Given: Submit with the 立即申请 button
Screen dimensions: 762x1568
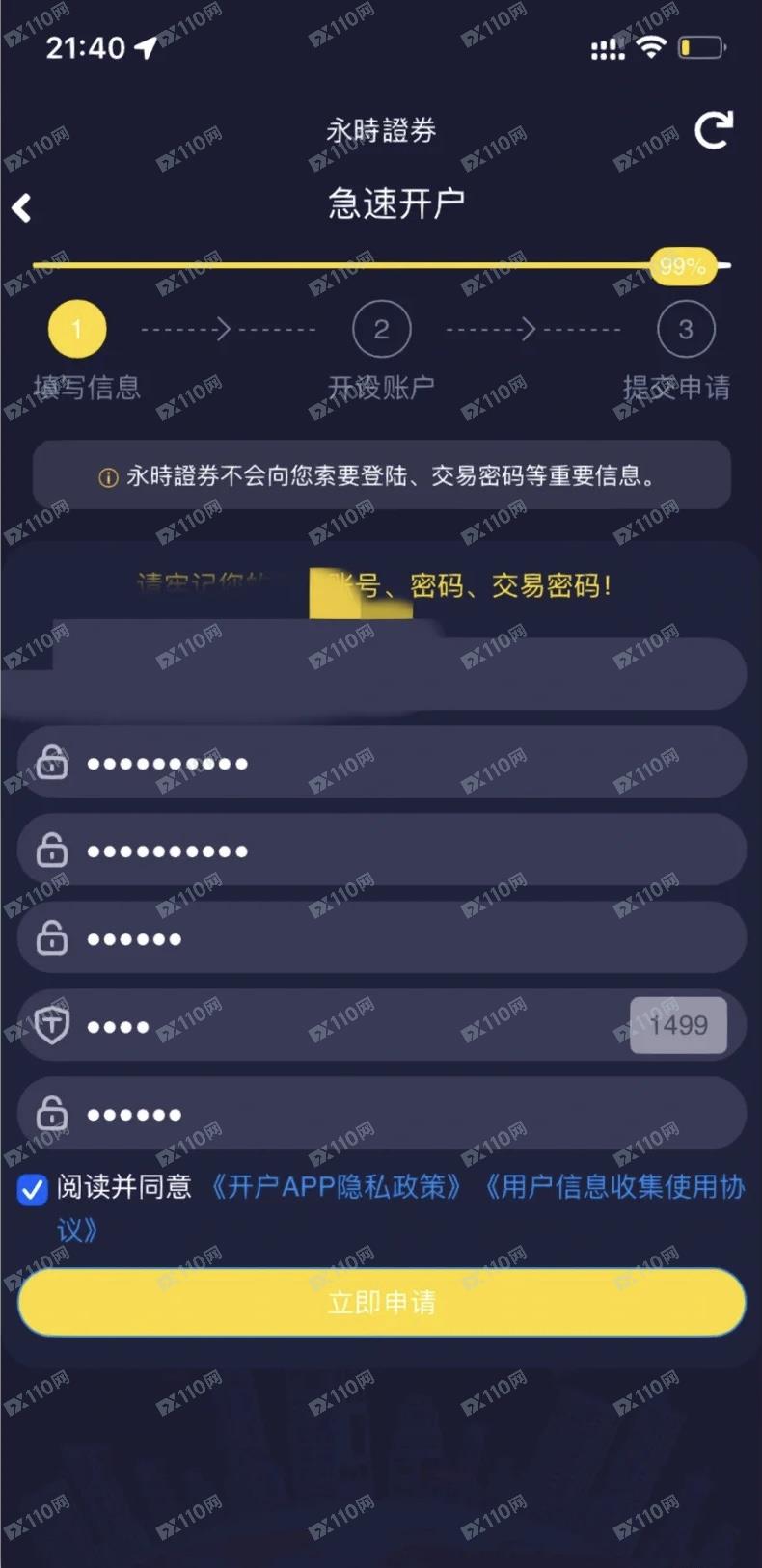Looking at the screenshot, I should [381, 1303].
